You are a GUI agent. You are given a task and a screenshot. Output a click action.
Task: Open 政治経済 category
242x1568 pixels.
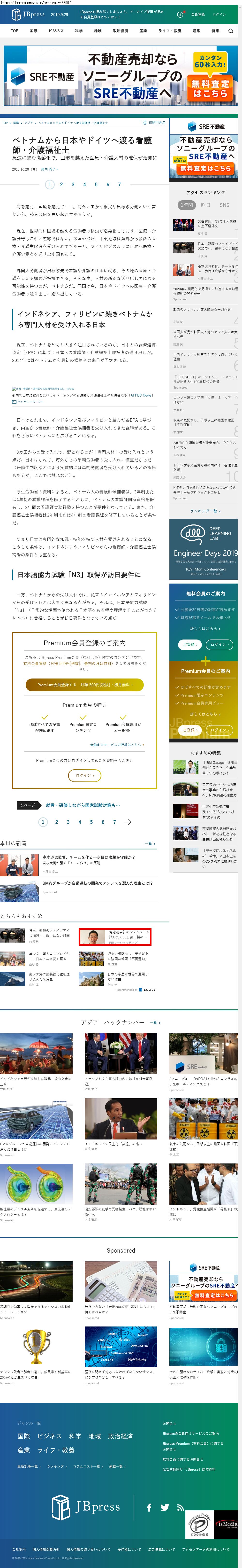120,31
